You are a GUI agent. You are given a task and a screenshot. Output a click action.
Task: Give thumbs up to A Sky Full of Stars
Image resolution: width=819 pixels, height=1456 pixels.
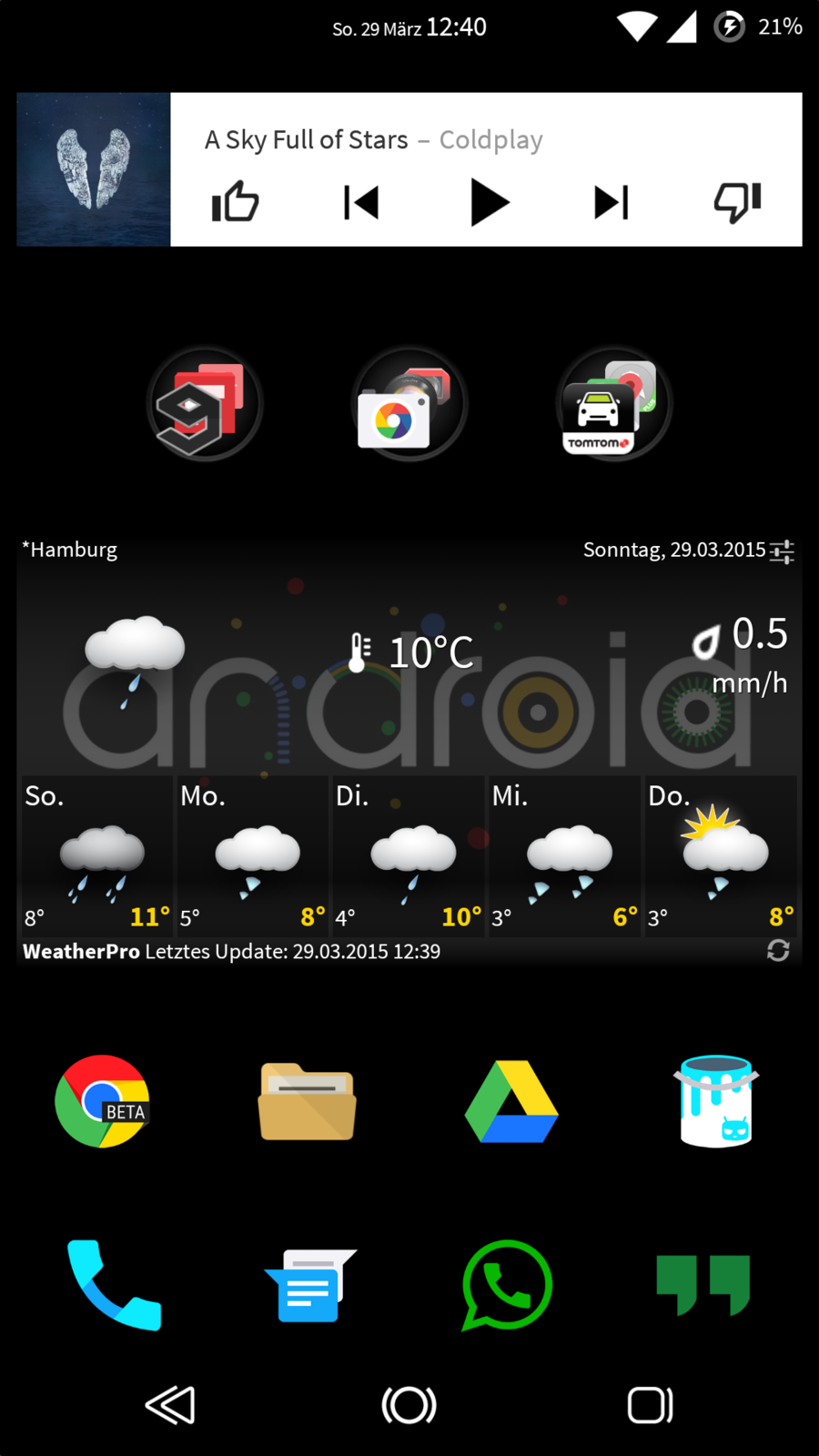(235, 202)
